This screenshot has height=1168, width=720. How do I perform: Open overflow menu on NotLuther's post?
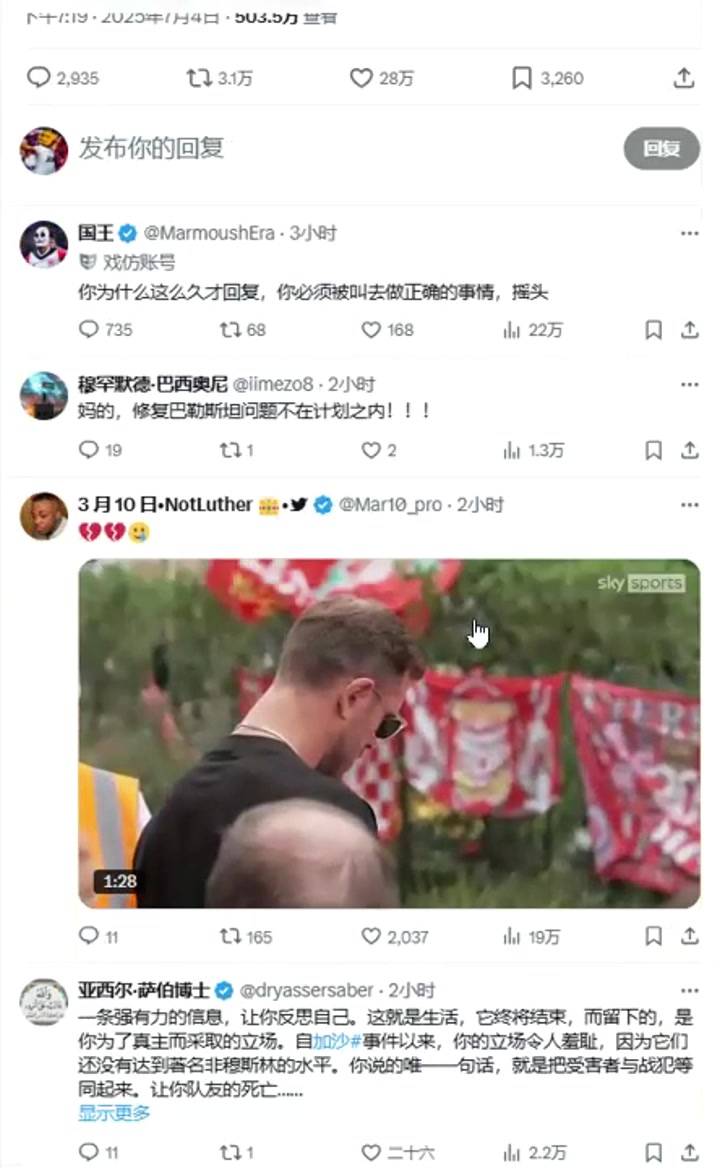689,505
